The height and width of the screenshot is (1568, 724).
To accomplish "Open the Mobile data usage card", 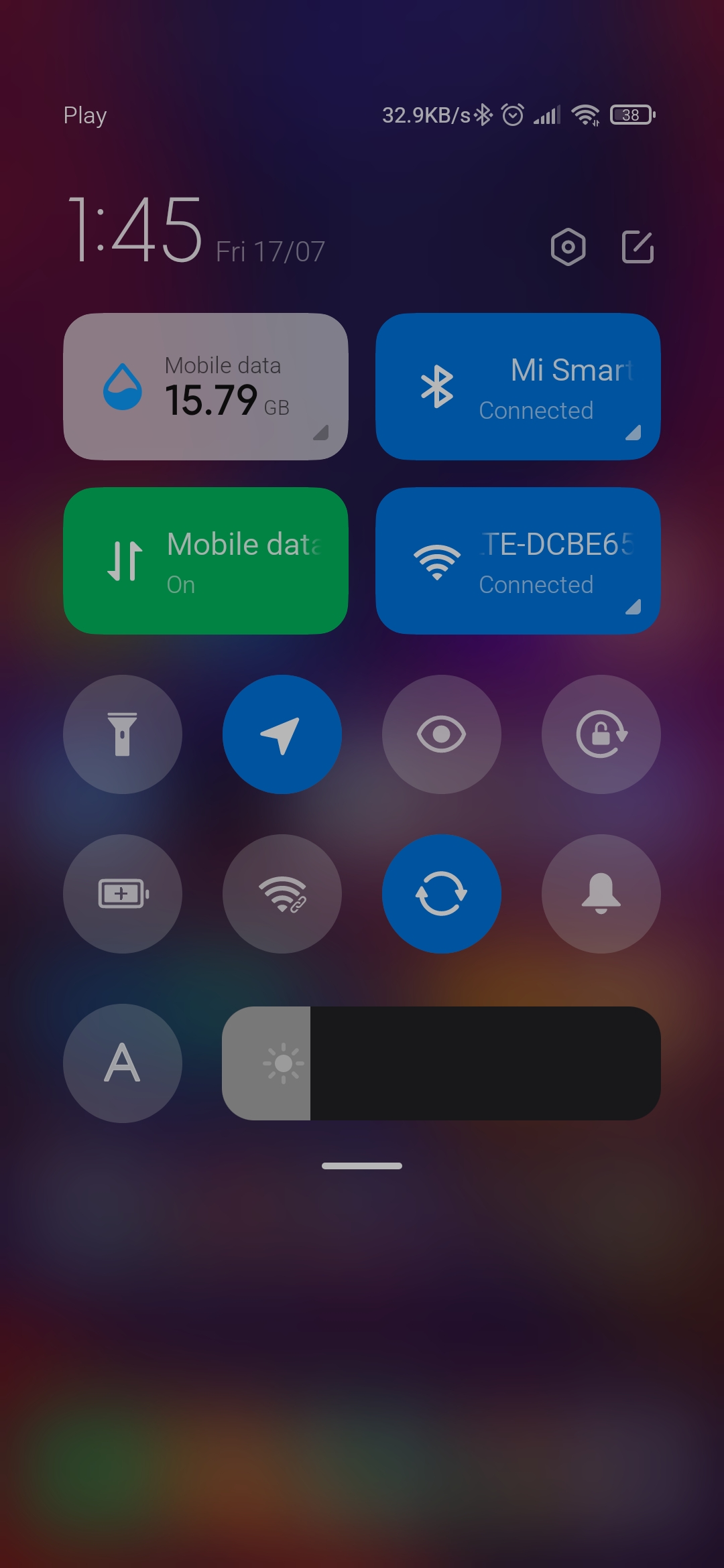I will point(206,387).
